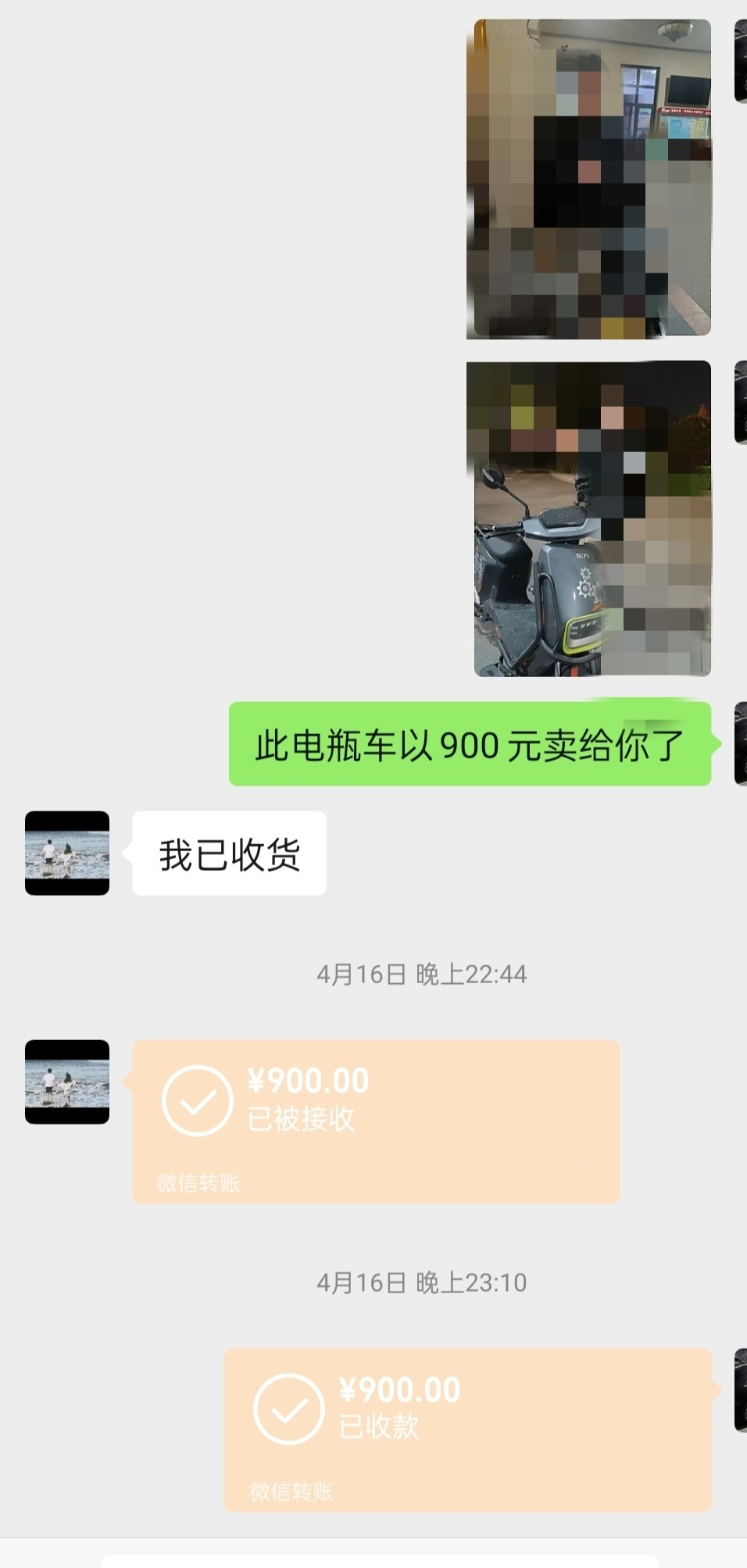
Task: Open the ¥900.00 已被接收 transfer card
Action: point(376,1121)
